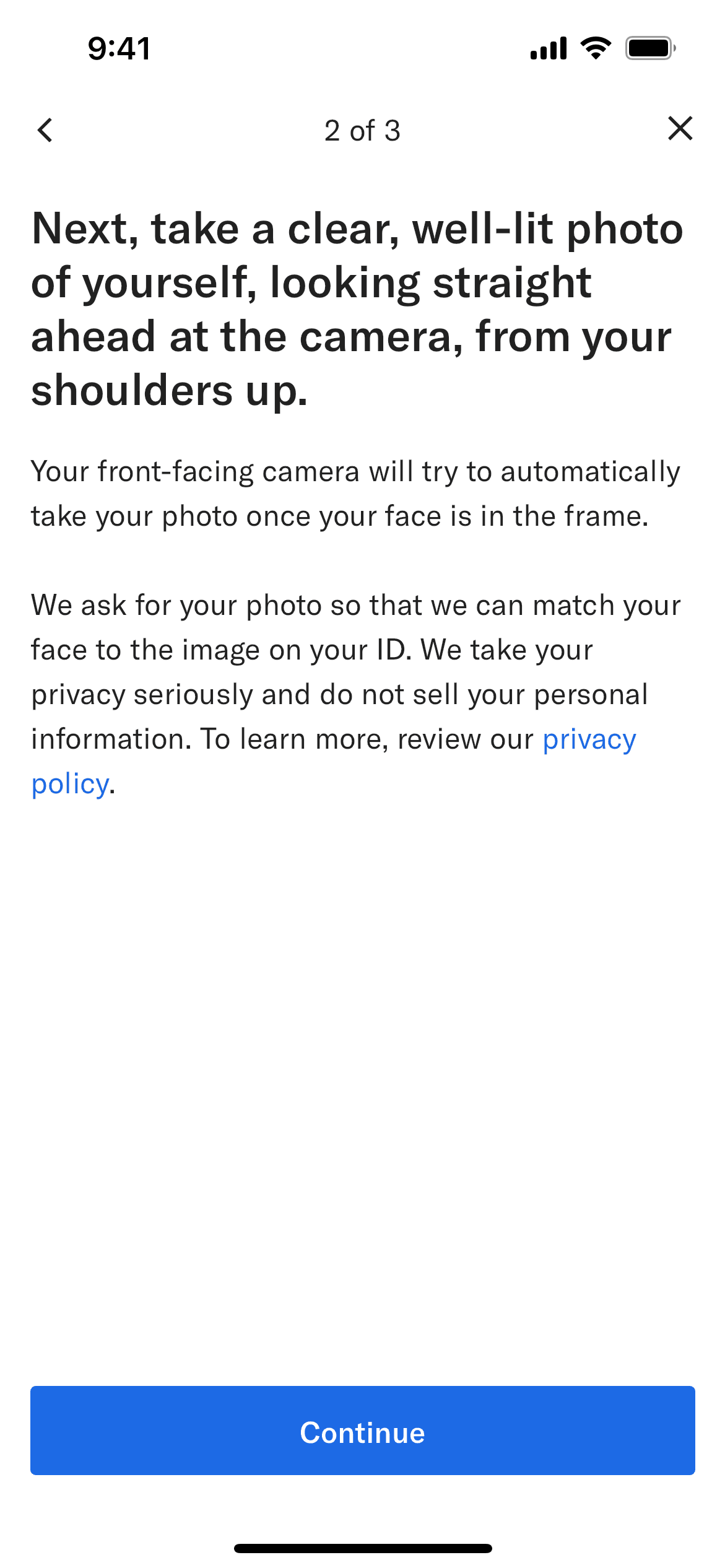Open the privacy policy link
This screenshot has height=1568, width=725.
589,740
